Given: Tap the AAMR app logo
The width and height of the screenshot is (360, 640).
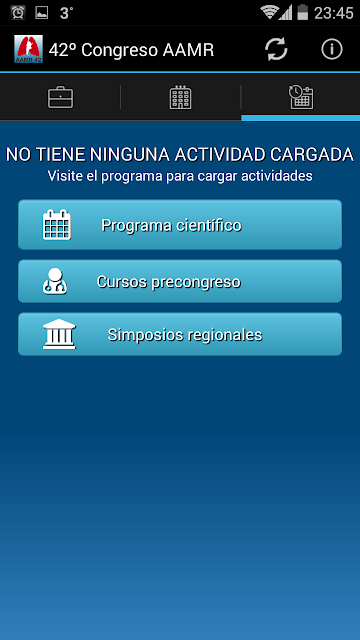Looking at the screenshot, I should tap(28, 49).
